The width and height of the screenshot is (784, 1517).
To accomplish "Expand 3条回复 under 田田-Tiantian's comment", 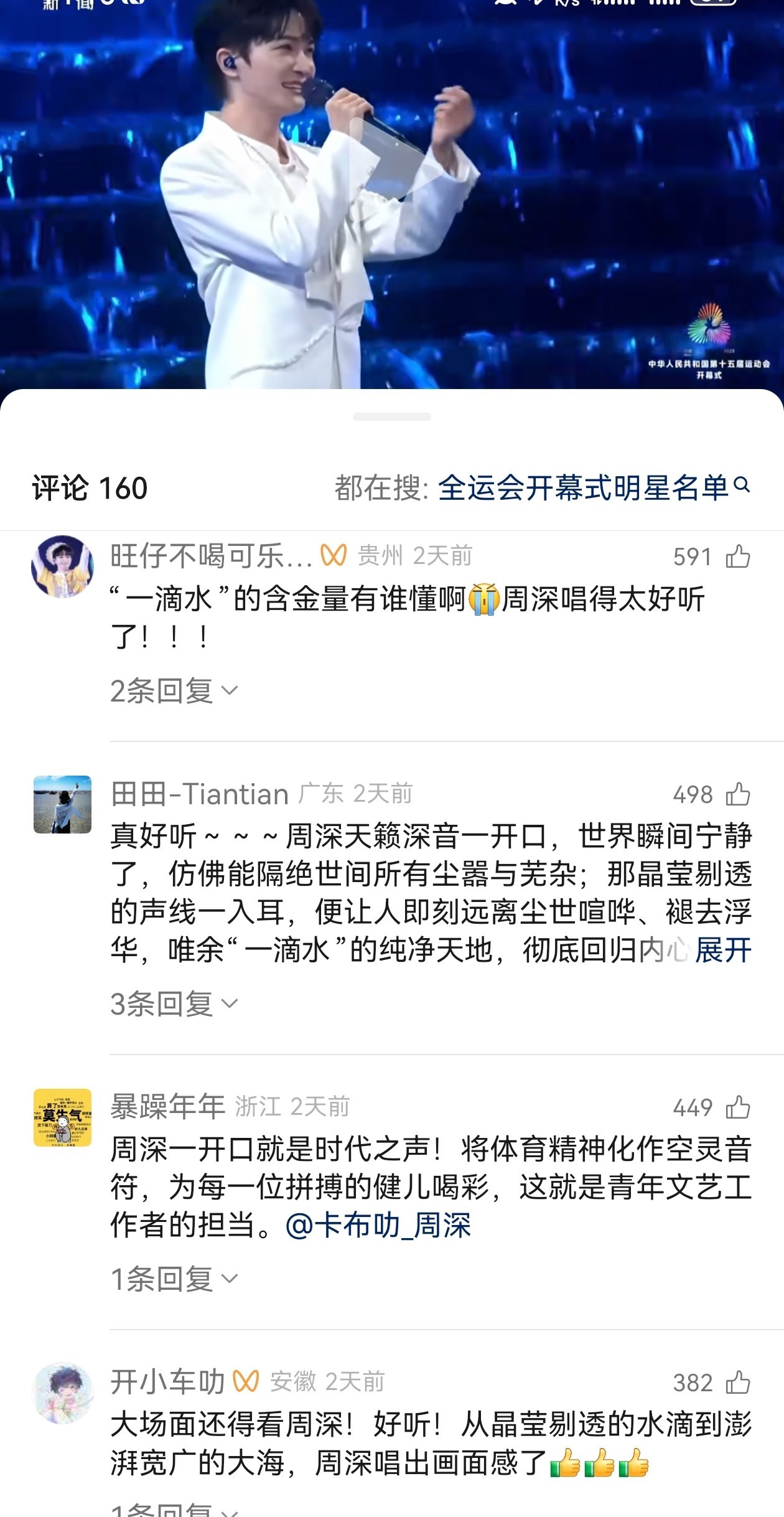I will (x=174, y=1004).
